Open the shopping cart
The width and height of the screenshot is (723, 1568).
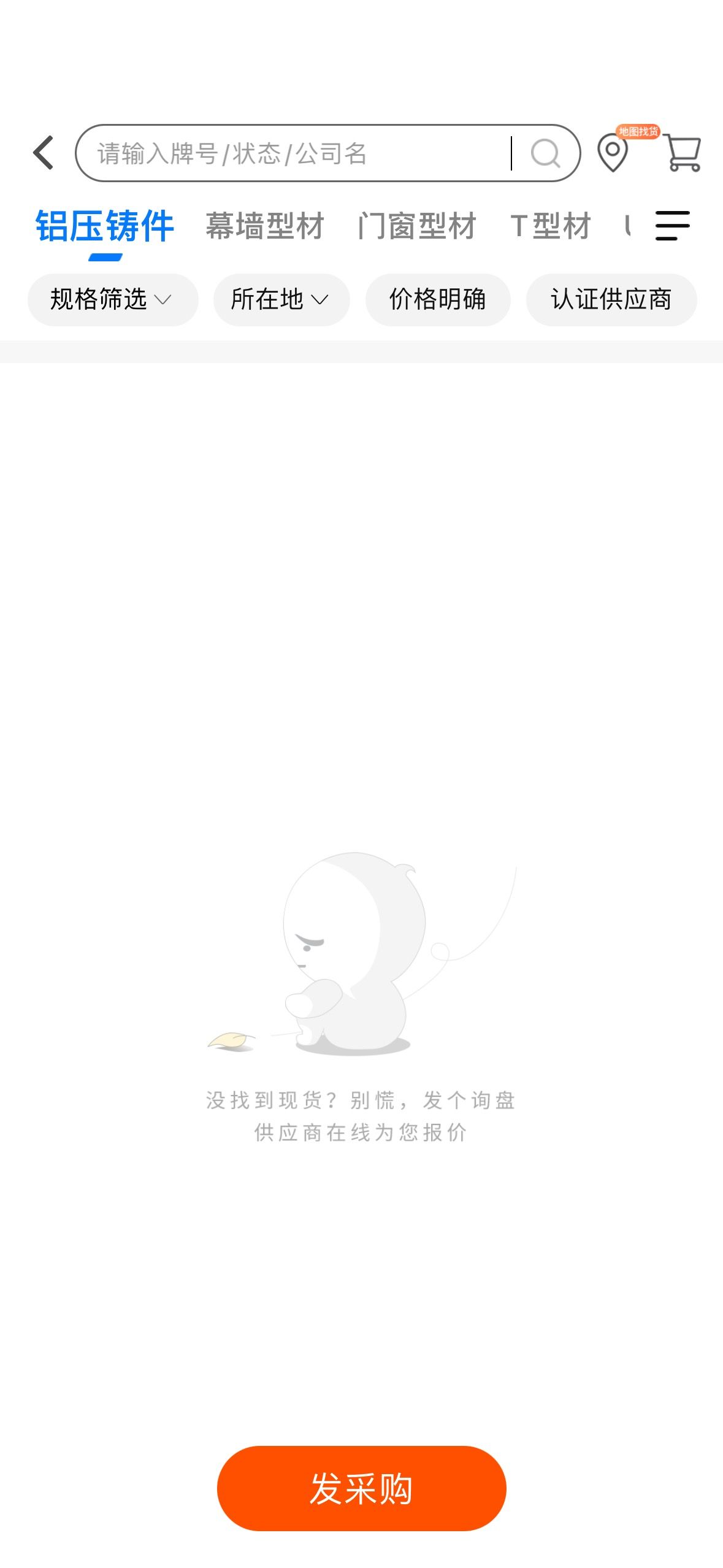tap(682, 152)
